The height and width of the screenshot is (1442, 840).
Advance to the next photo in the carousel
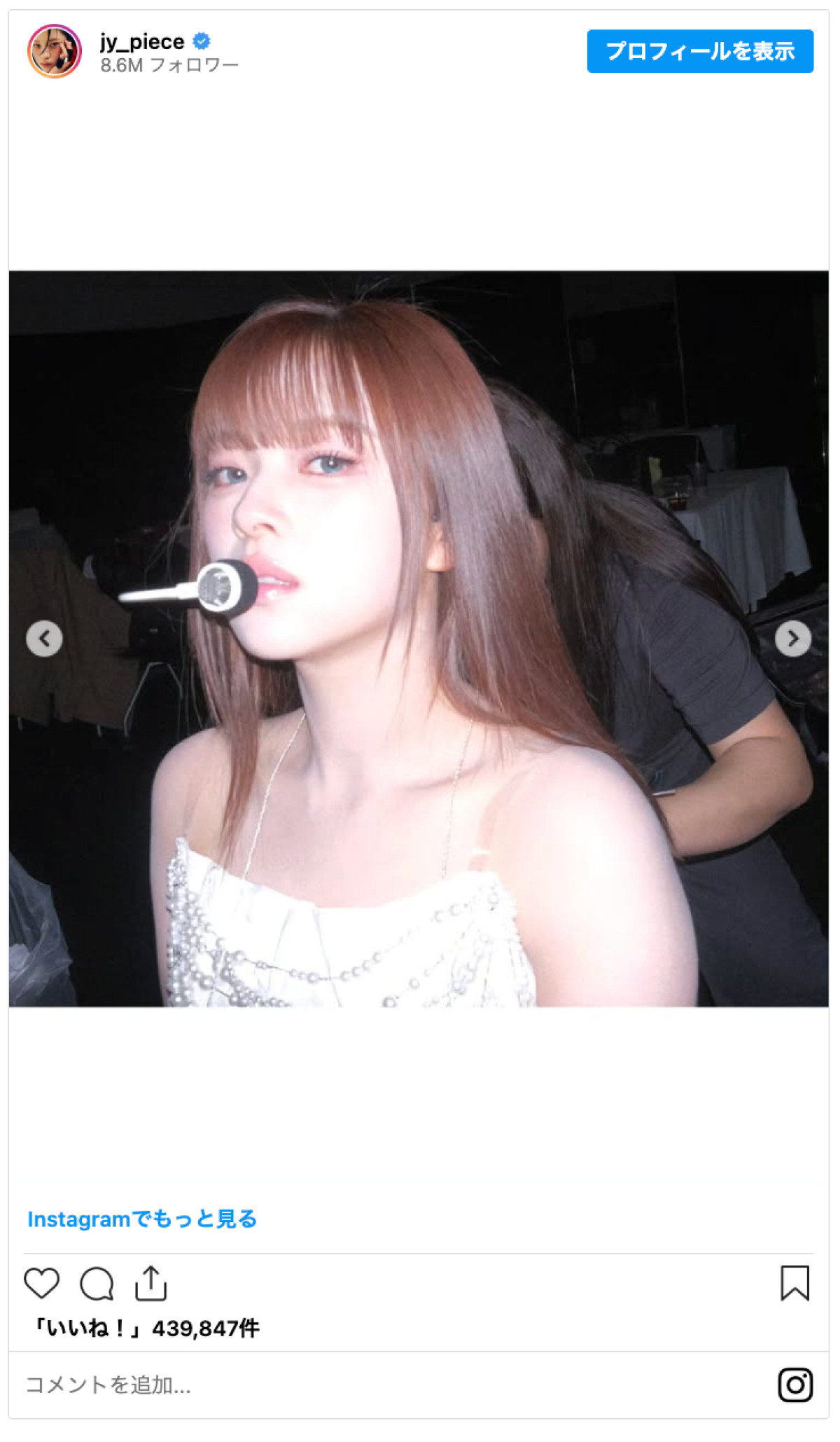pyautogui.click(x=792, y=638)
